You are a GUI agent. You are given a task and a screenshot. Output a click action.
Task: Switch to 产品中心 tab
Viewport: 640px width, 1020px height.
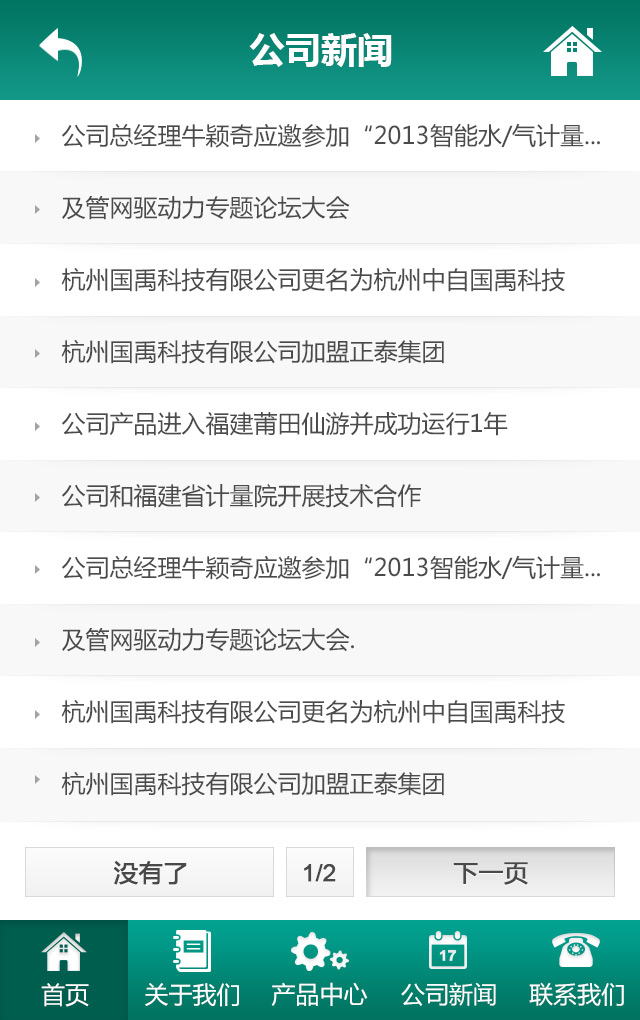(319, 970)
